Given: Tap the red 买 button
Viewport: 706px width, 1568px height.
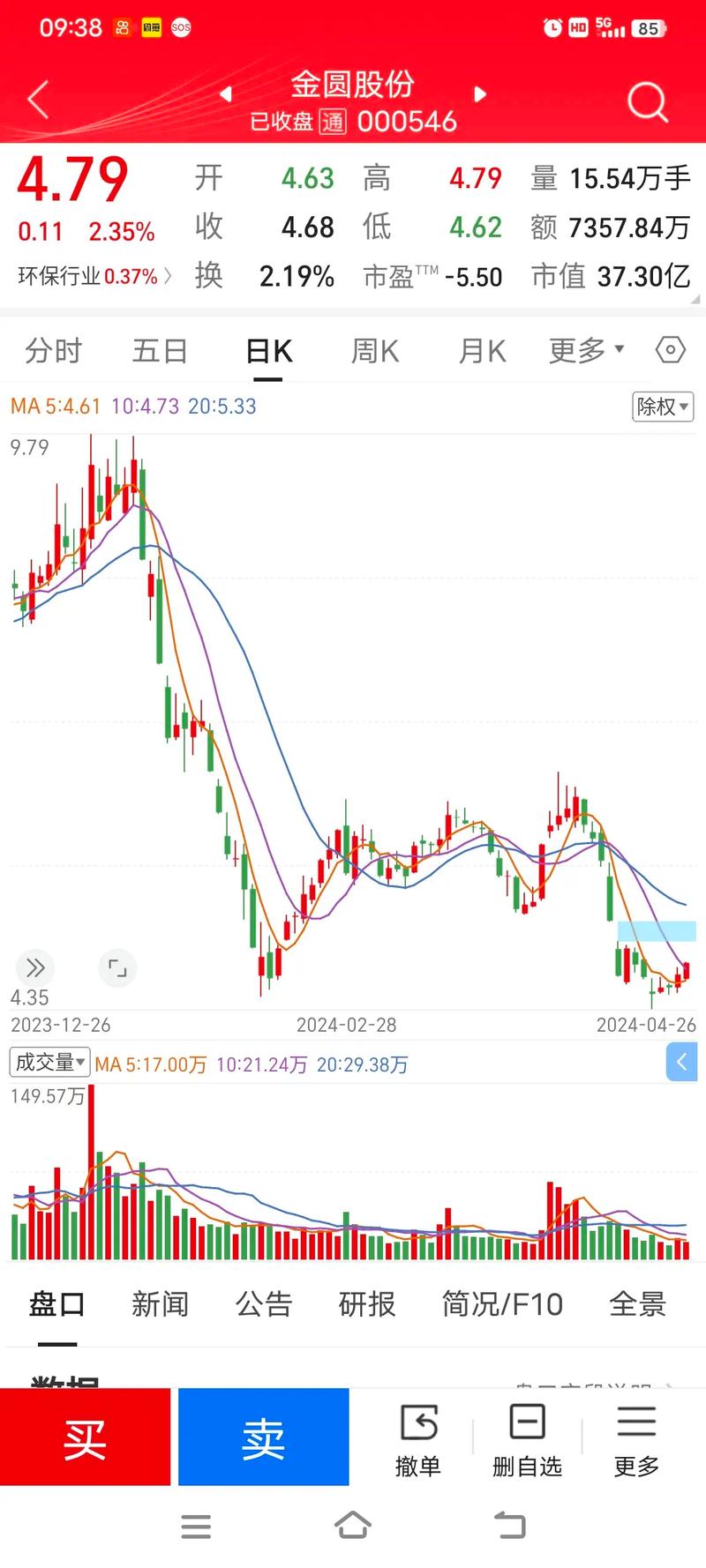Looking at the screenshot, I should [85, 1437].
